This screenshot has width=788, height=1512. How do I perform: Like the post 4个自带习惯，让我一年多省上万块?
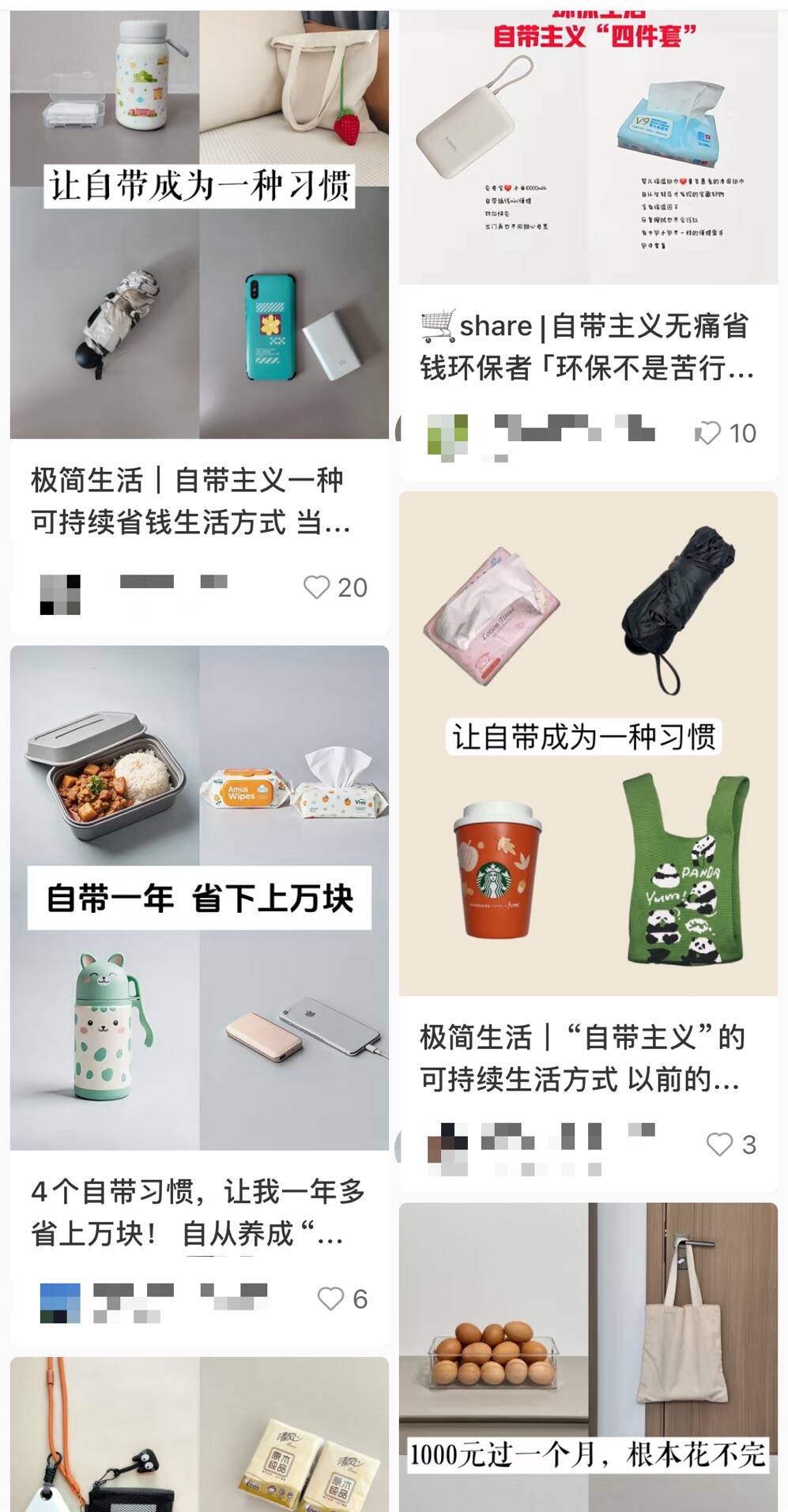330,1299
